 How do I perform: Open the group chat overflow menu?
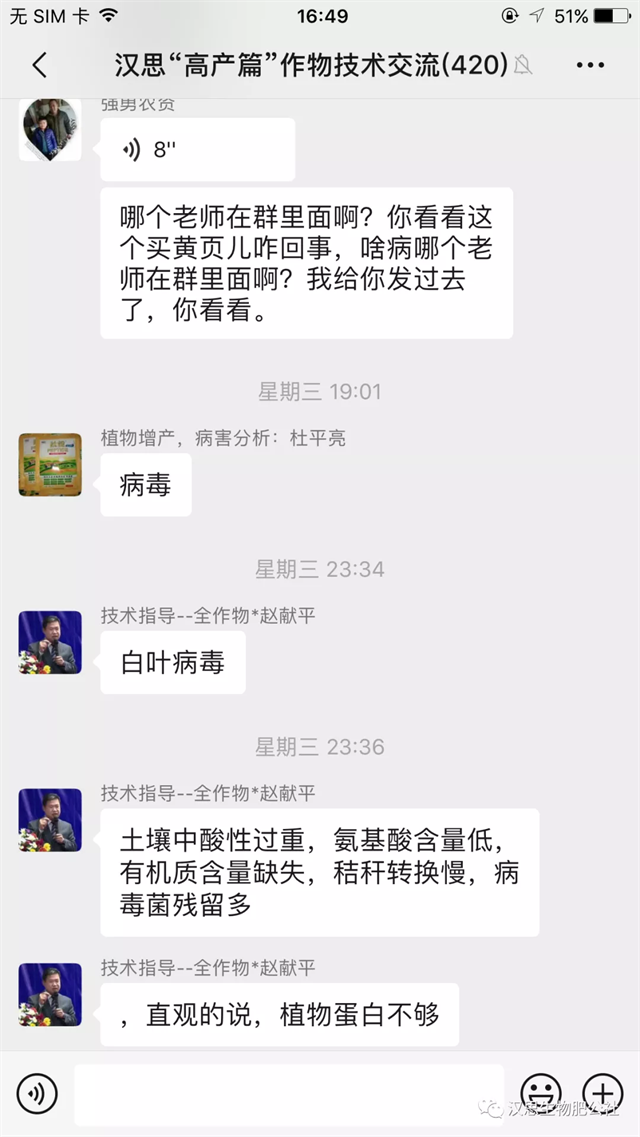click(590, 66)
